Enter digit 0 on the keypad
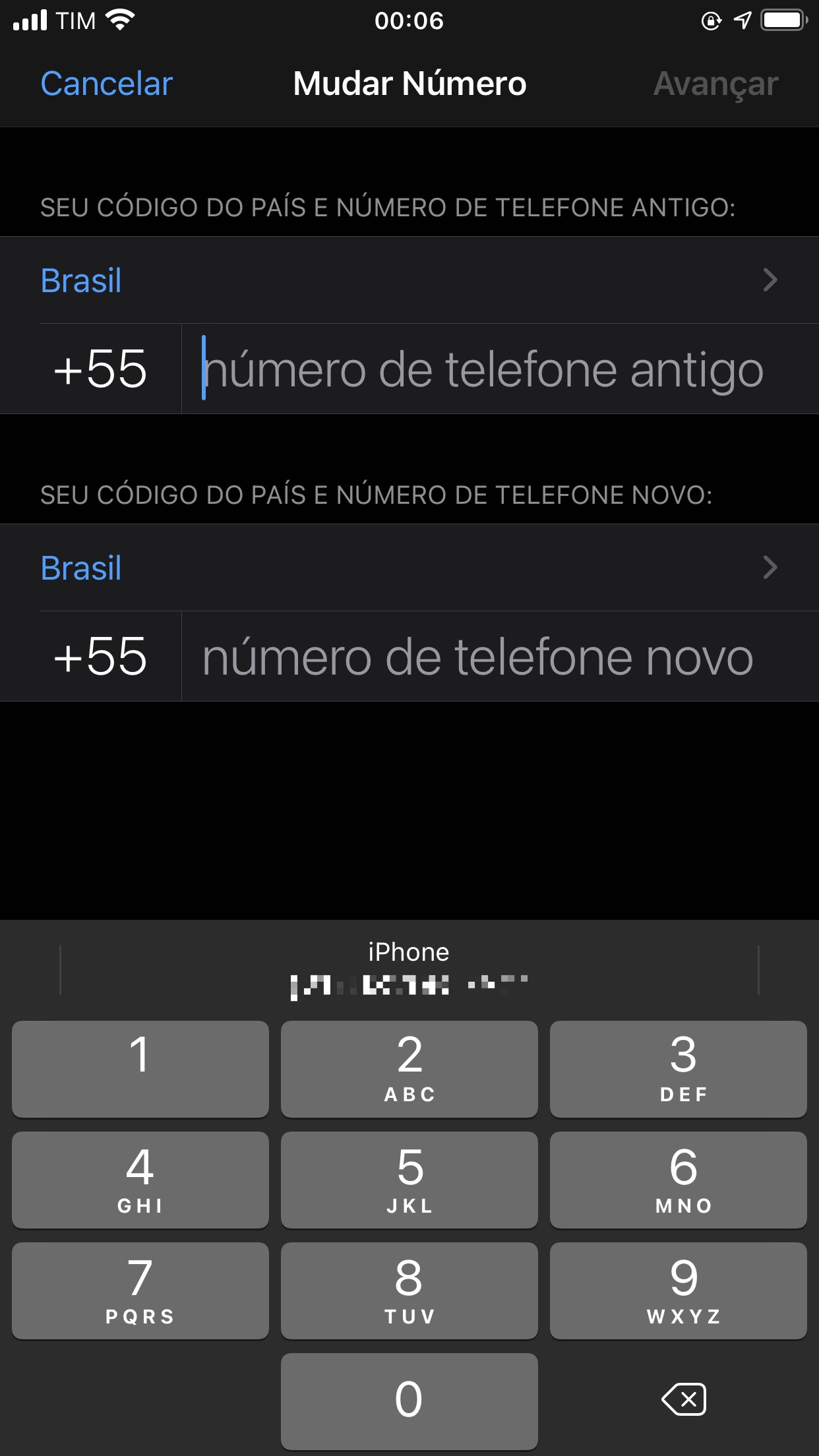The height and width of the screenshot is (1456, 819). pyautogui.click(x=409, y=1401)
